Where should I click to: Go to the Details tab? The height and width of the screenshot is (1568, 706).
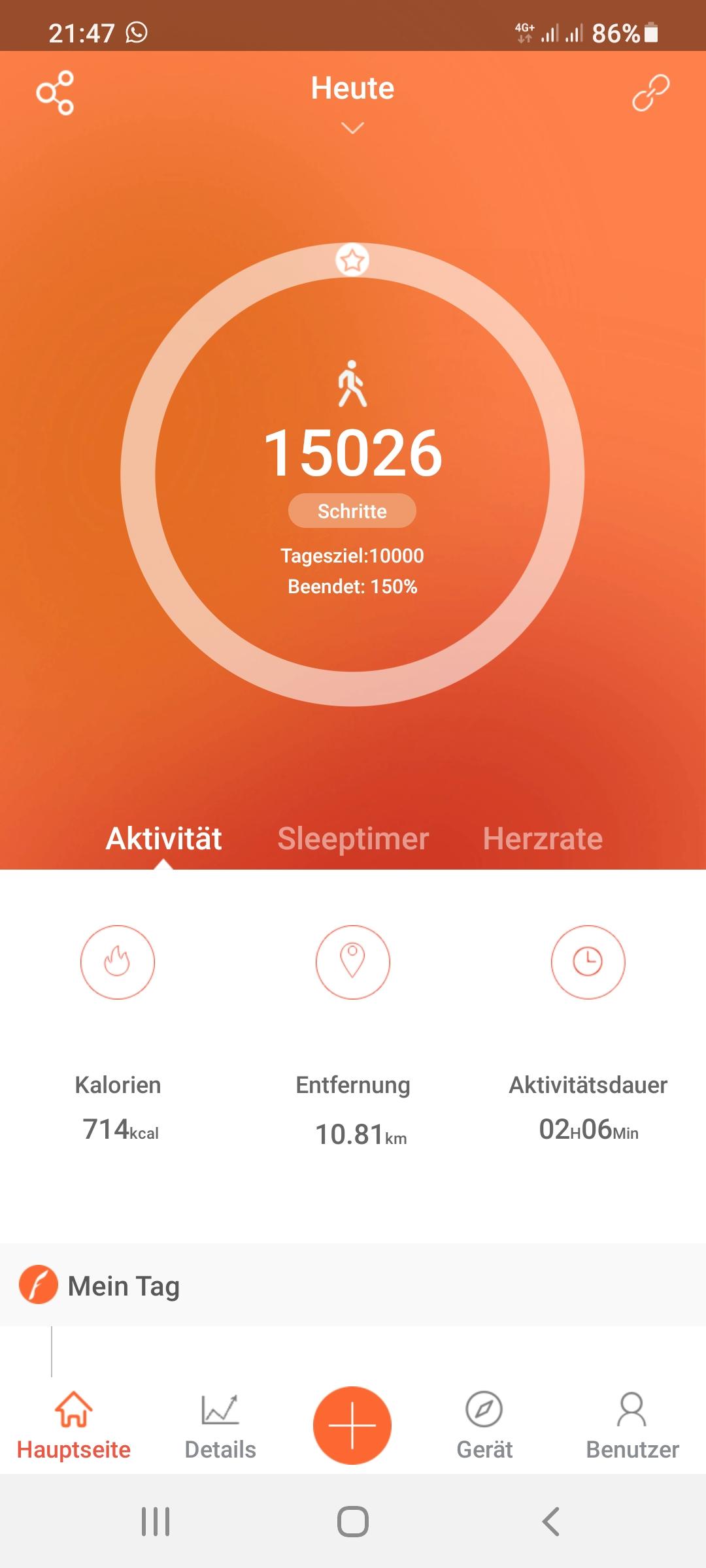(x=220, y=1427)
